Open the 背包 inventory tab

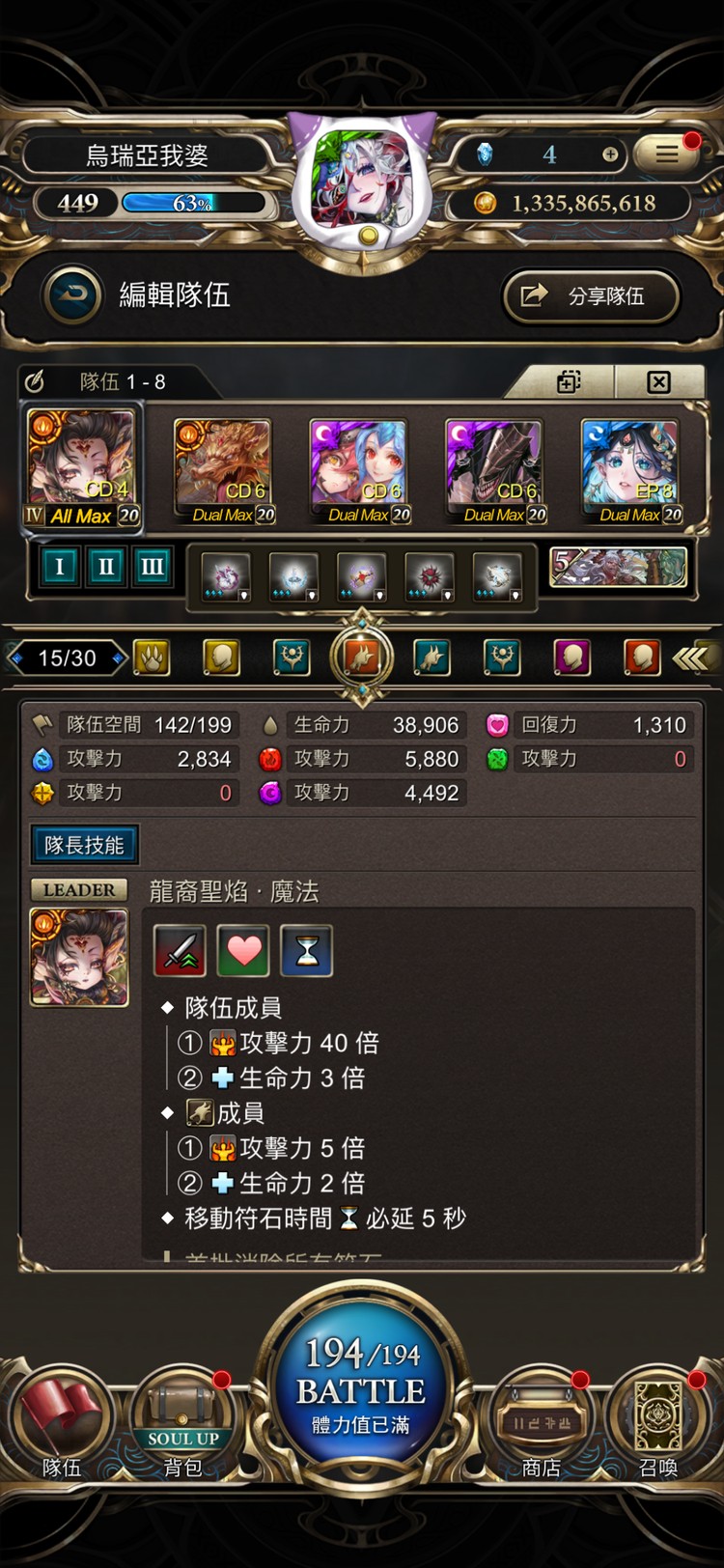coord(182,1424)
